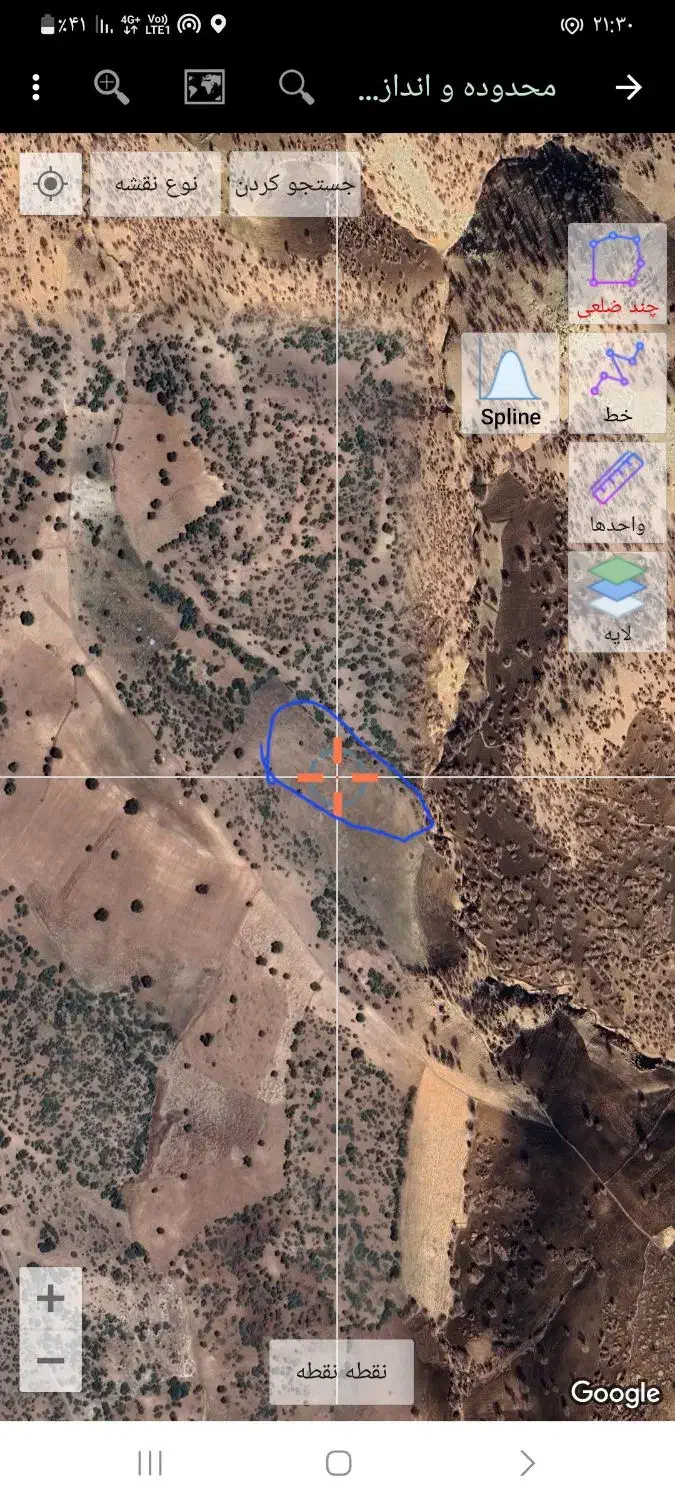Image resolution: width=675 pixels, height=1500 pixels.
Task: Tap the جستجو کردن search button
Action: click(294, 184)
